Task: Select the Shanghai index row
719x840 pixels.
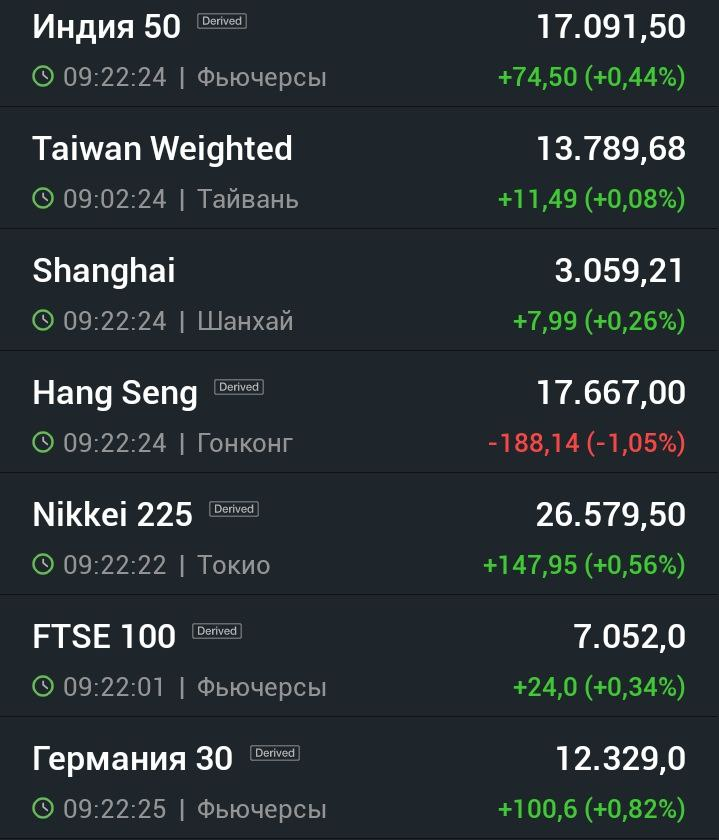Action: pyautogui.click(x=360, y=290)
